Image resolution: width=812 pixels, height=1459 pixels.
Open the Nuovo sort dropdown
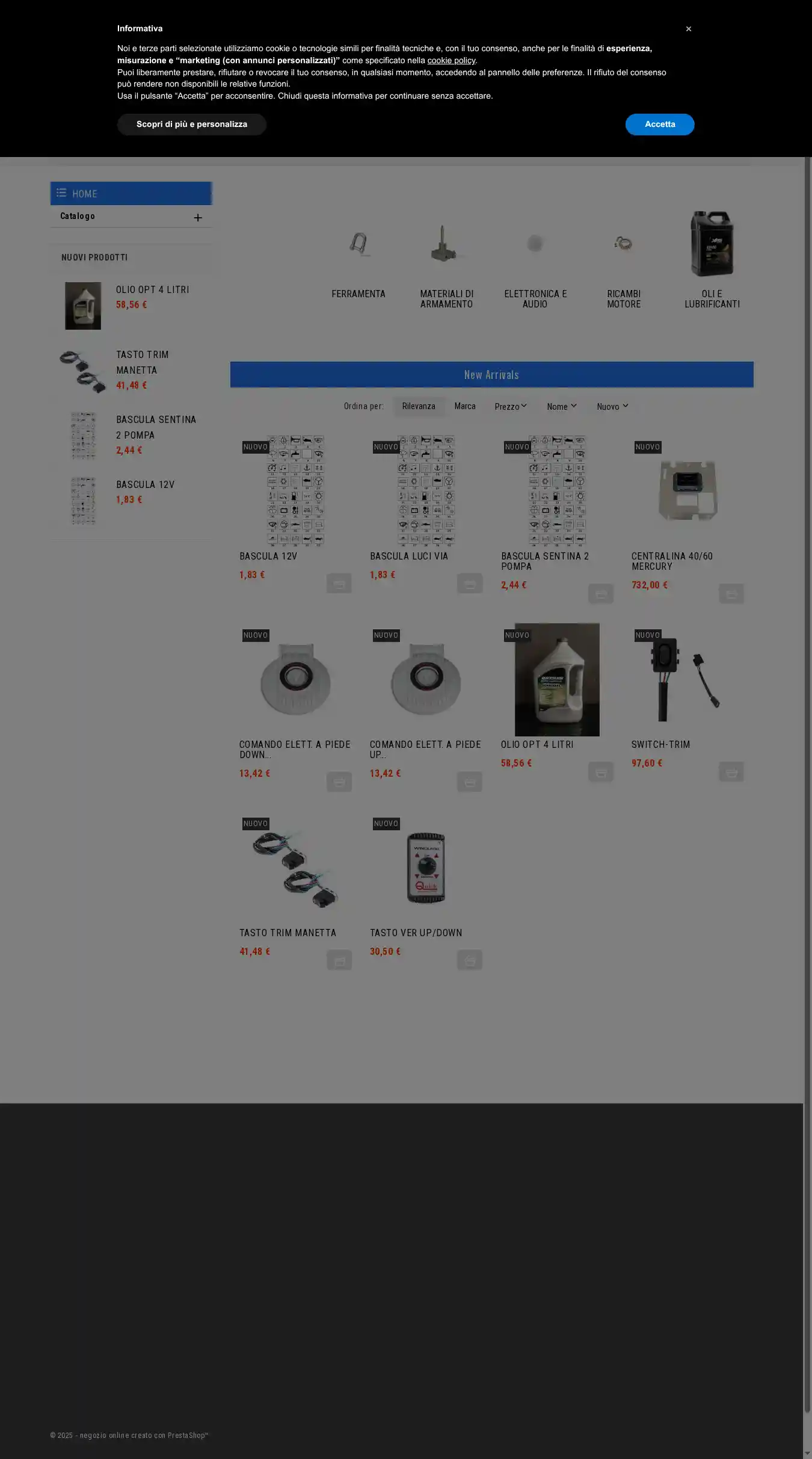612,407
